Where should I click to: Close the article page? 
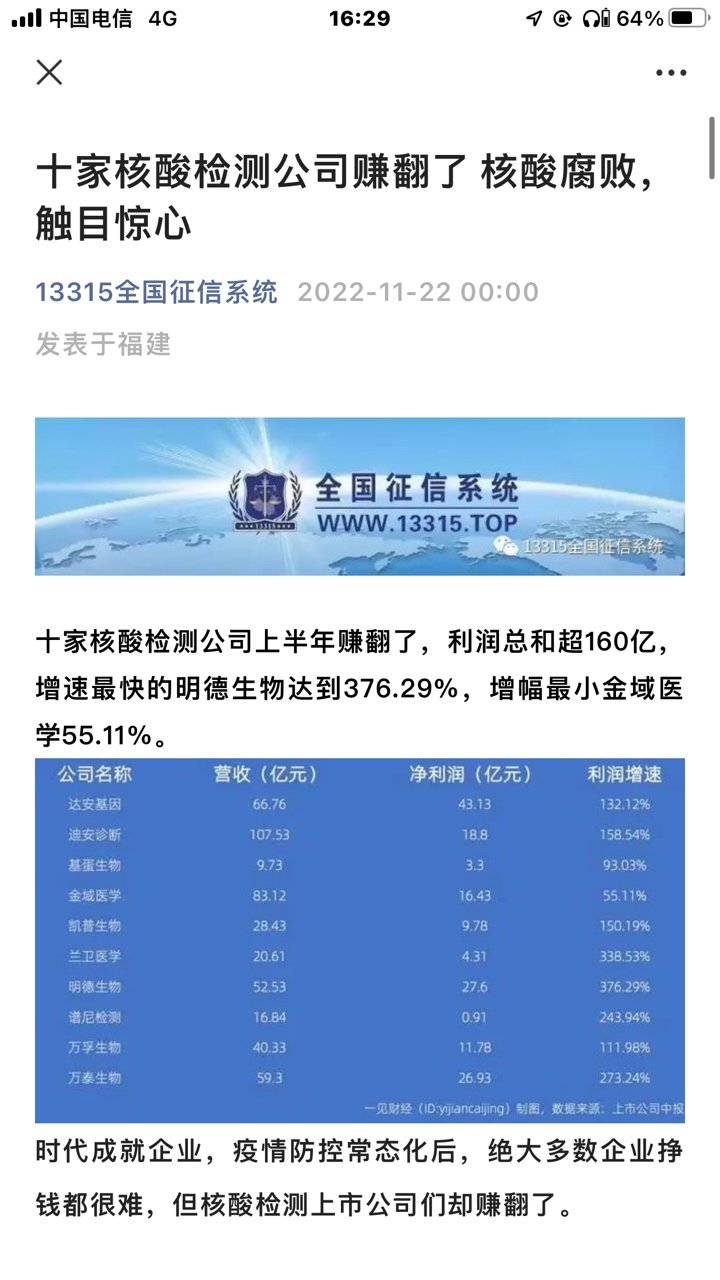tap(49, 72)
